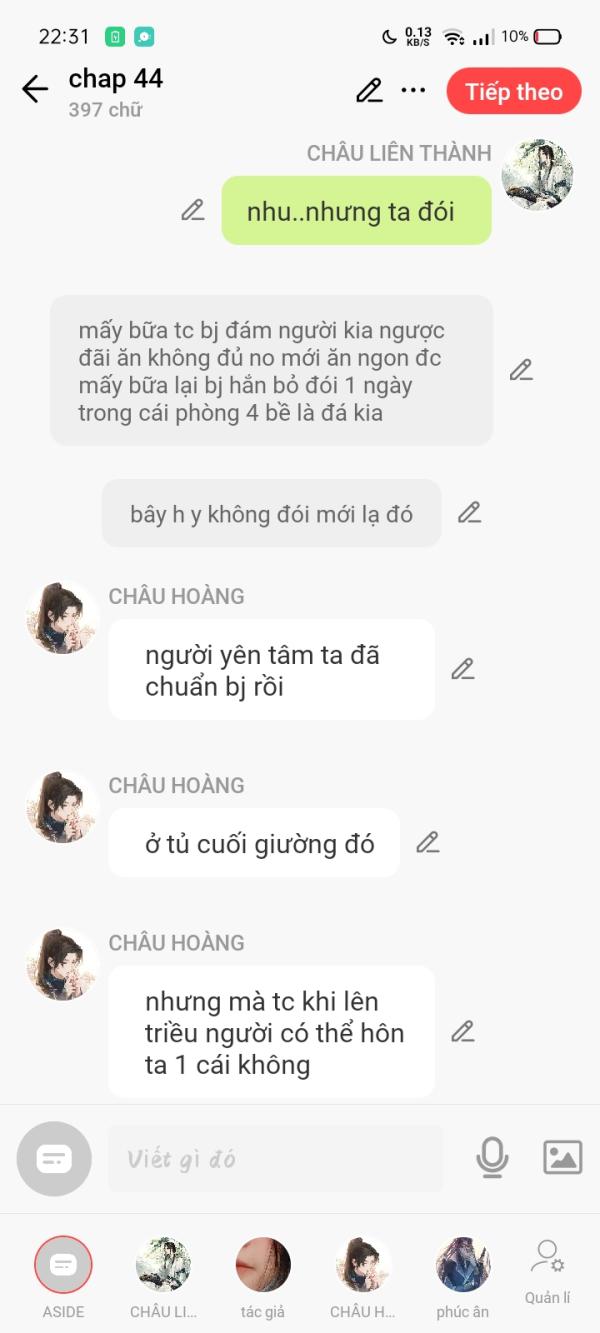Go back using the top-left arrow
600x1333 pixels.
point(35,89)
